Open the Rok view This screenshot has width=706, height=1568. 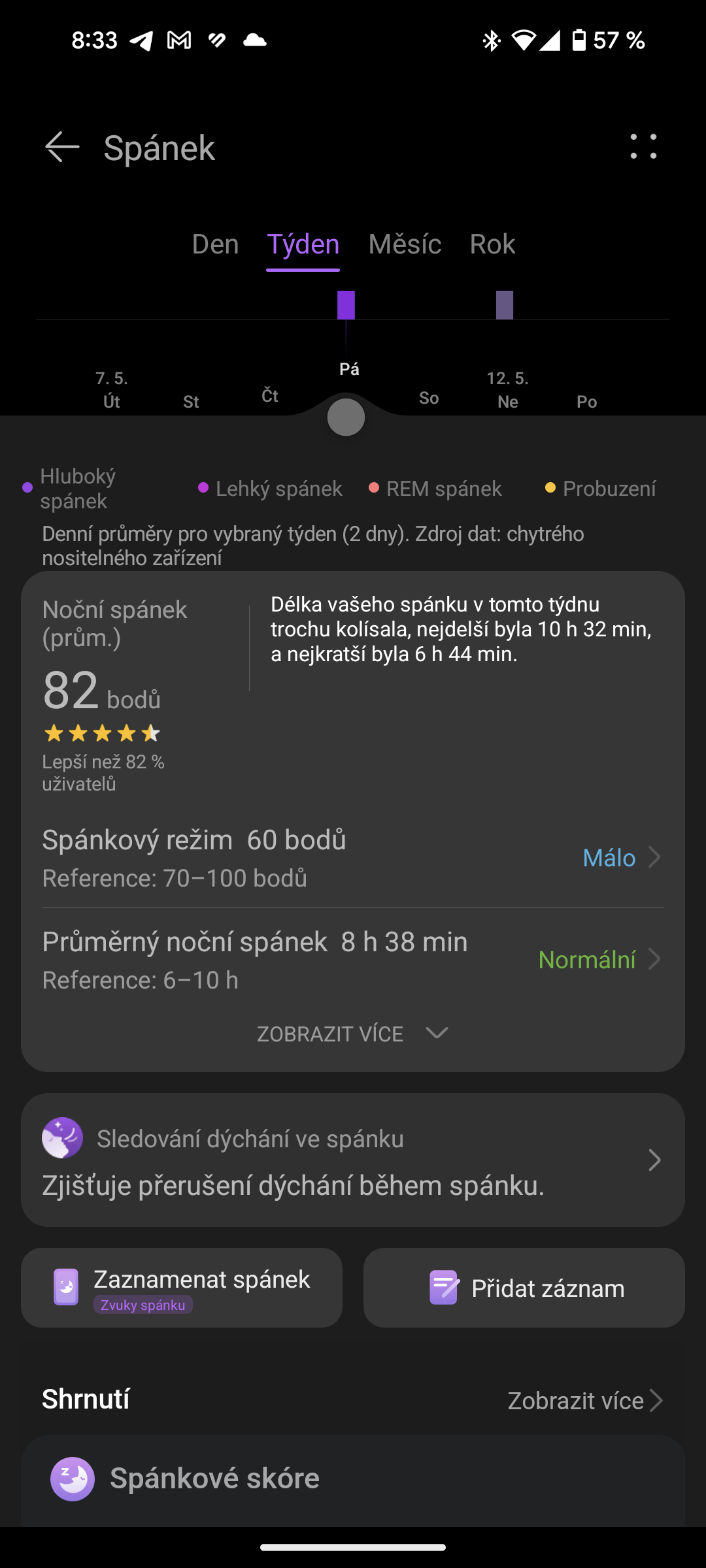coord(492,244)
